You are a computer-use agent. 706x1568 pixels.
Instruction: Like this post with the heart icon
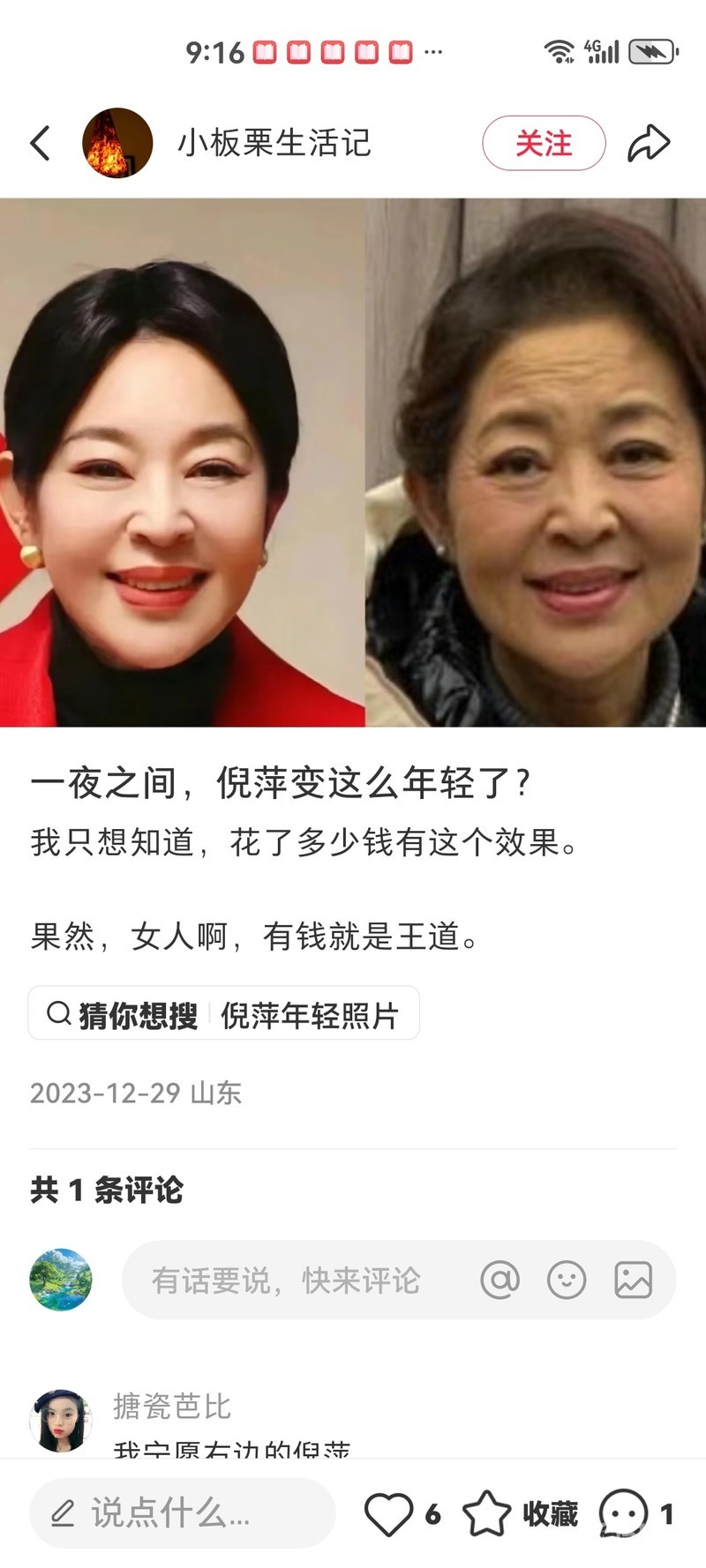coord(388,1514)
